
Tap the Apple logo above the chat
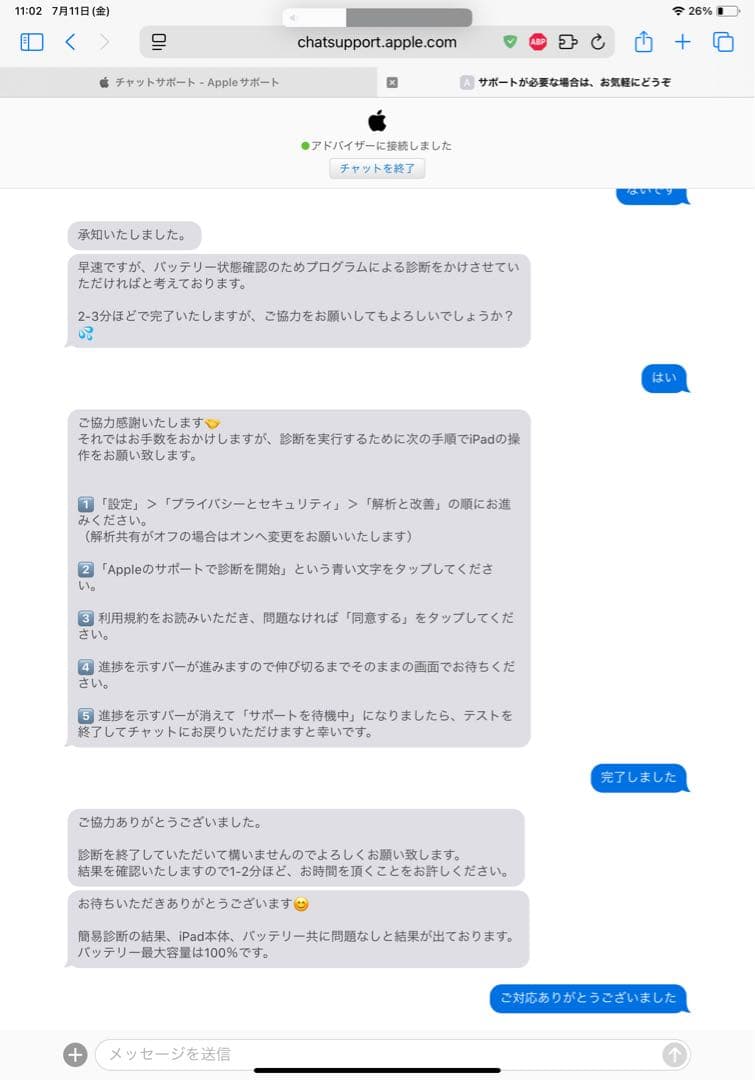click(377, 120)
